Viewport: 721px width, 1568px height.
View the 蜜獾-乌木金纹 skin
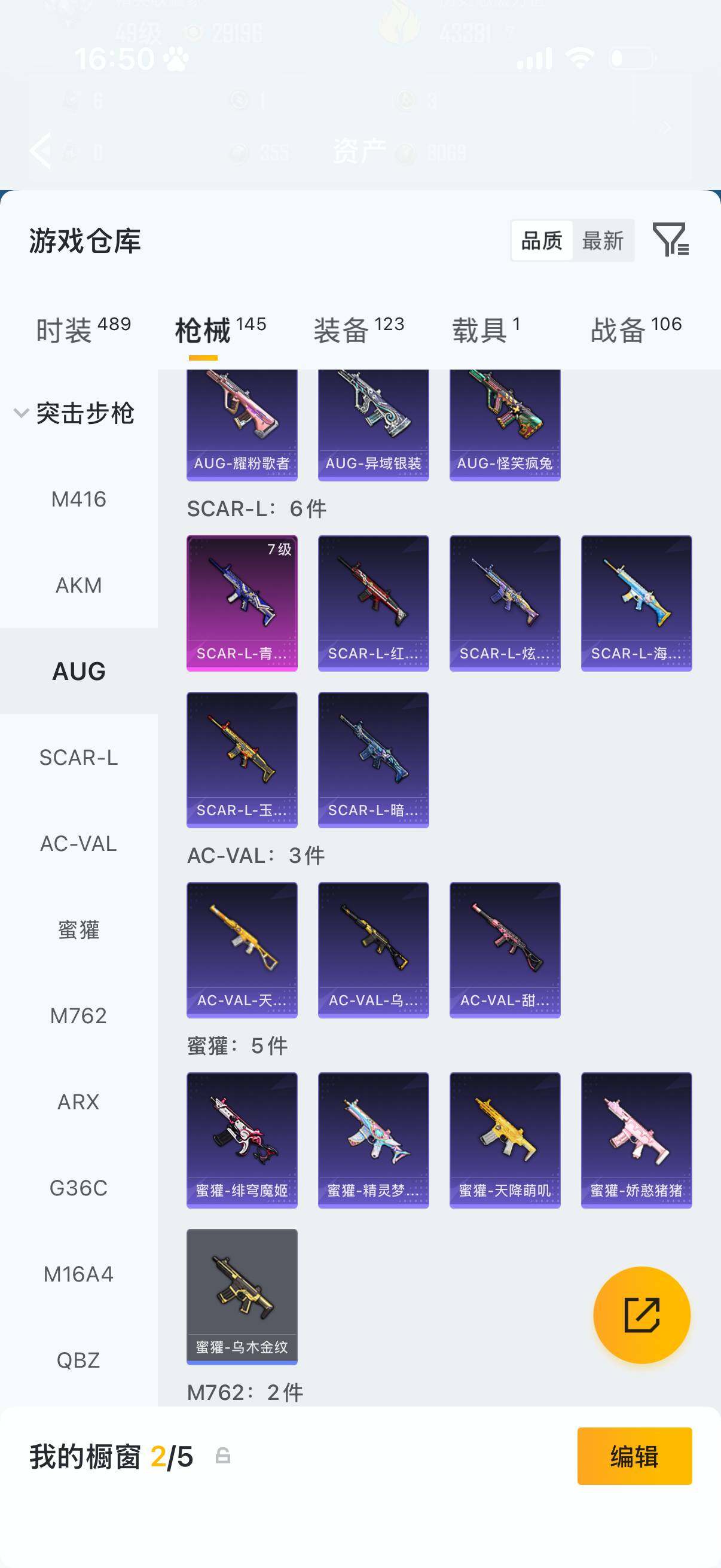click(x=242, y=1296)
